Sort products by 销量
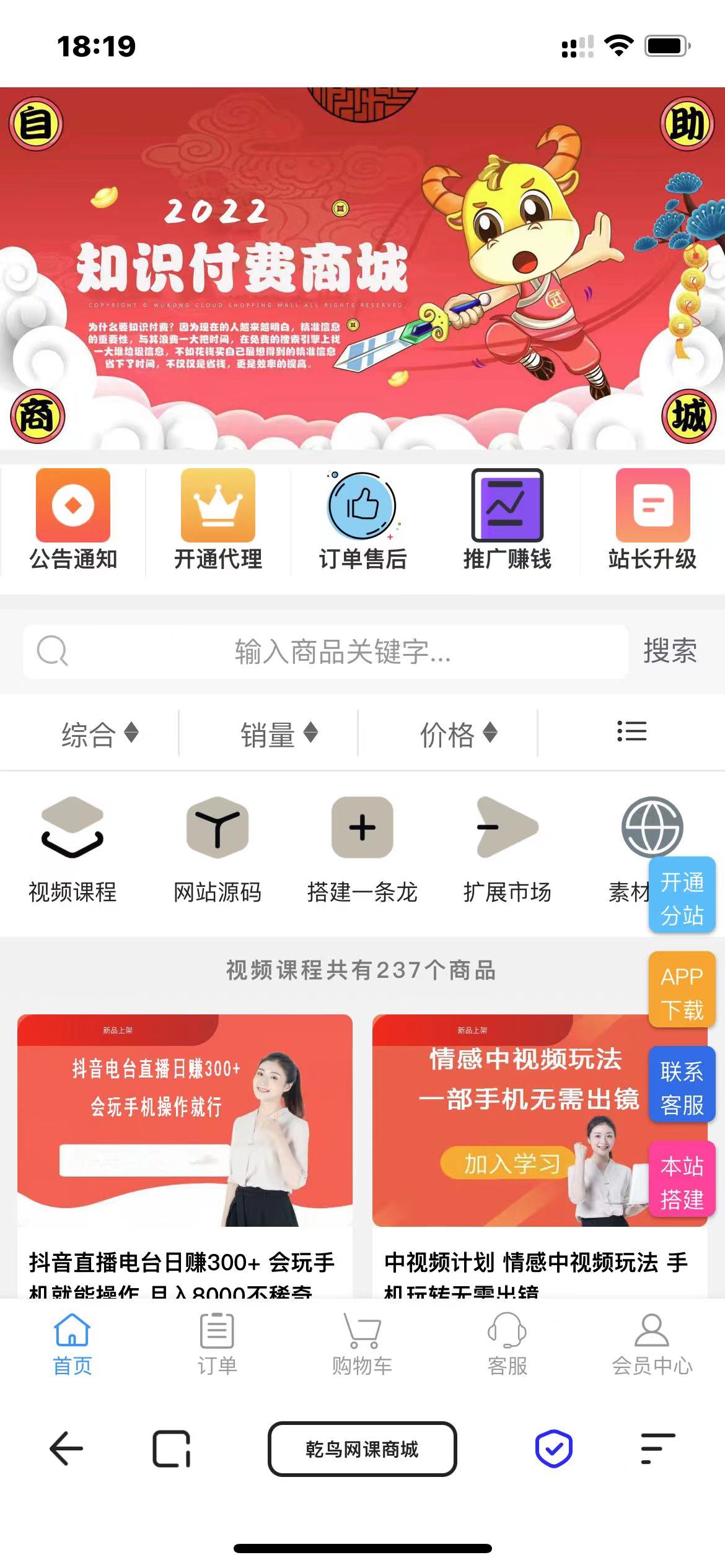The image size is (725, 1568). point(279,734)
